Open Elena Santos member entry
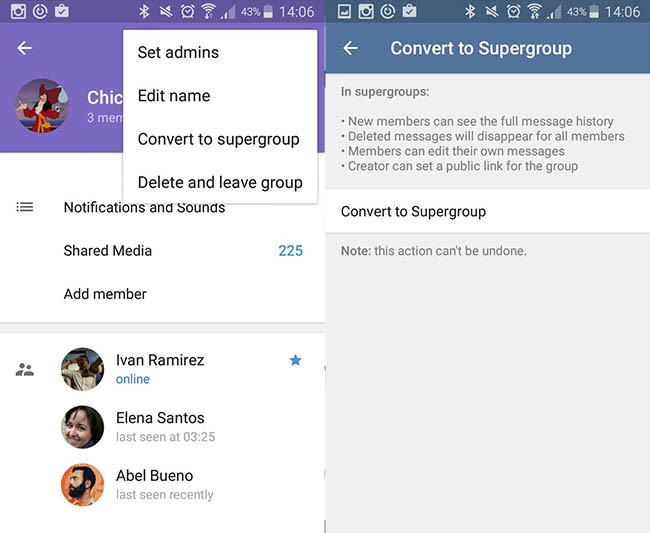This screenshot has height=533, width=650. coord(160,426)
